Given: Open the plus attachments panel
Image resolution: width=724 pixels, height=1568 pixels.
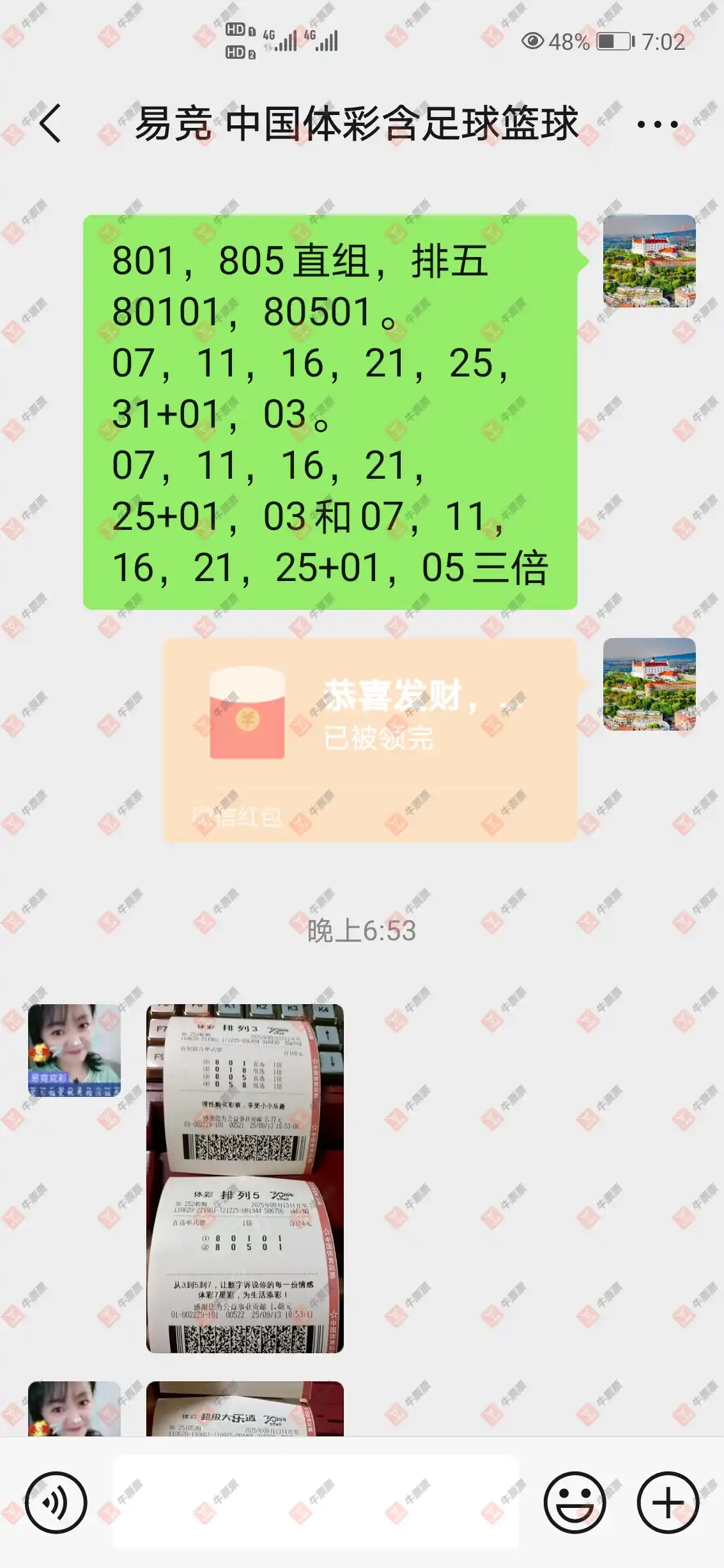Looking at the screenshot, I should (668, 1502).
